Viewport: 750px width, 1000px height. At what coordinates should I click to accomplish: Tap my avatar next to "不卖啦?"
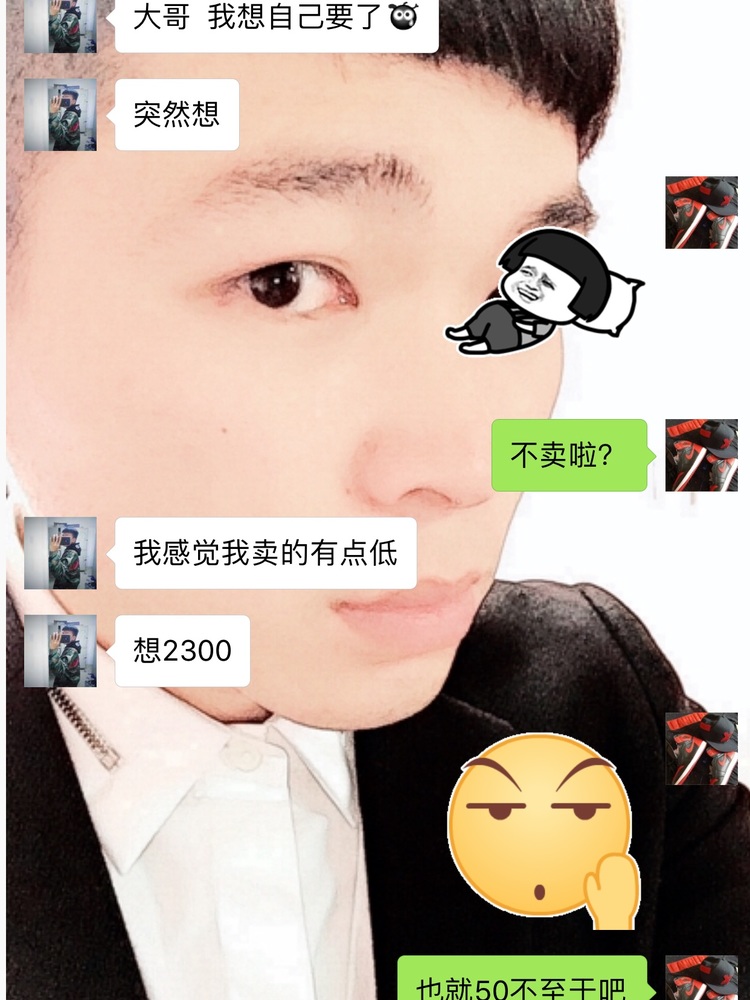click(701, 455)
